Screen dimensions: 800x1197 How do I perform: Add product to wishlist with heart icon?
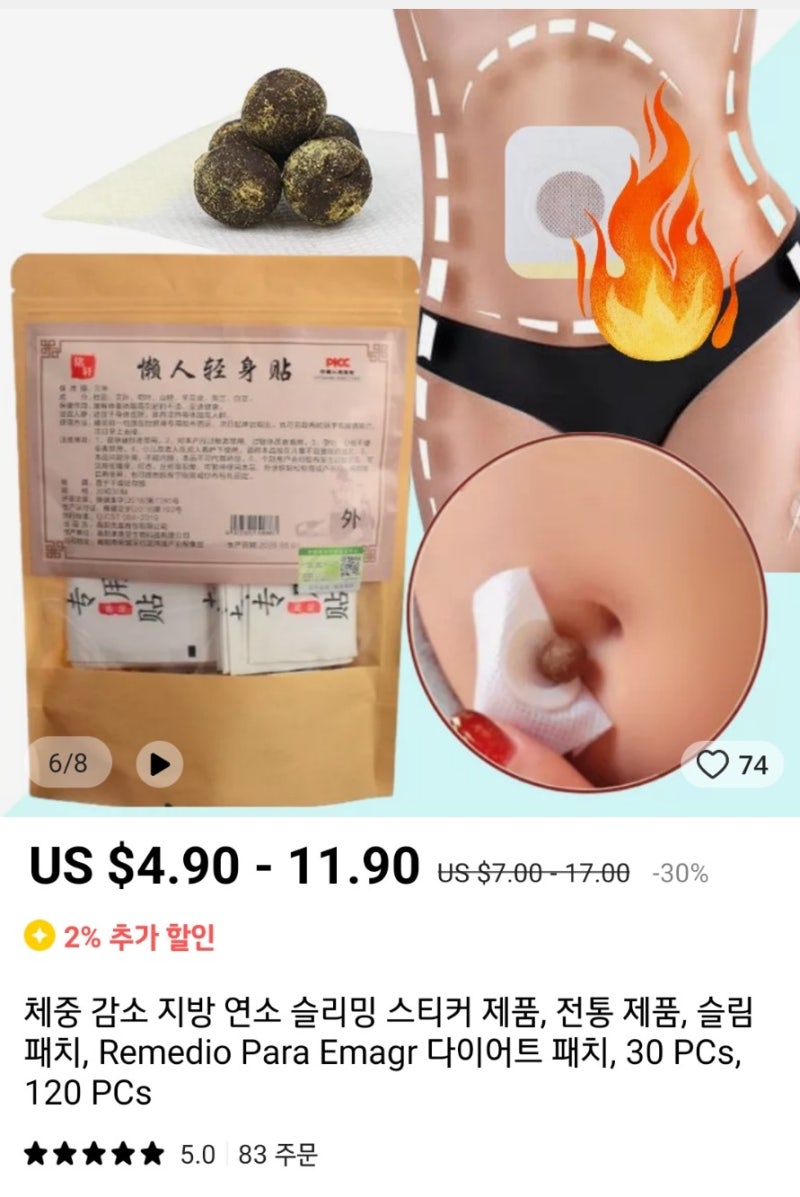click(x=713, y=765)
